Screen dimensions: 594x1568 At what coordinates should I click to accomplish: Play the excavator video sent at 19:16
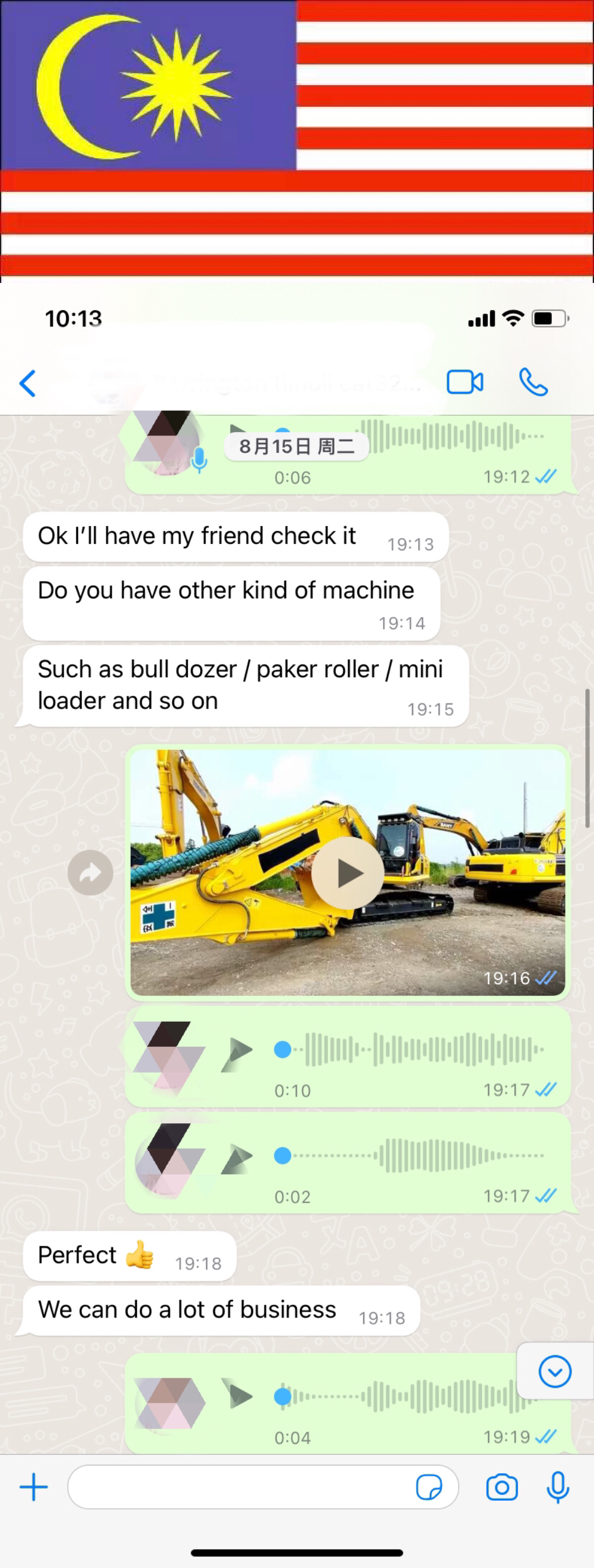(347, 873)
